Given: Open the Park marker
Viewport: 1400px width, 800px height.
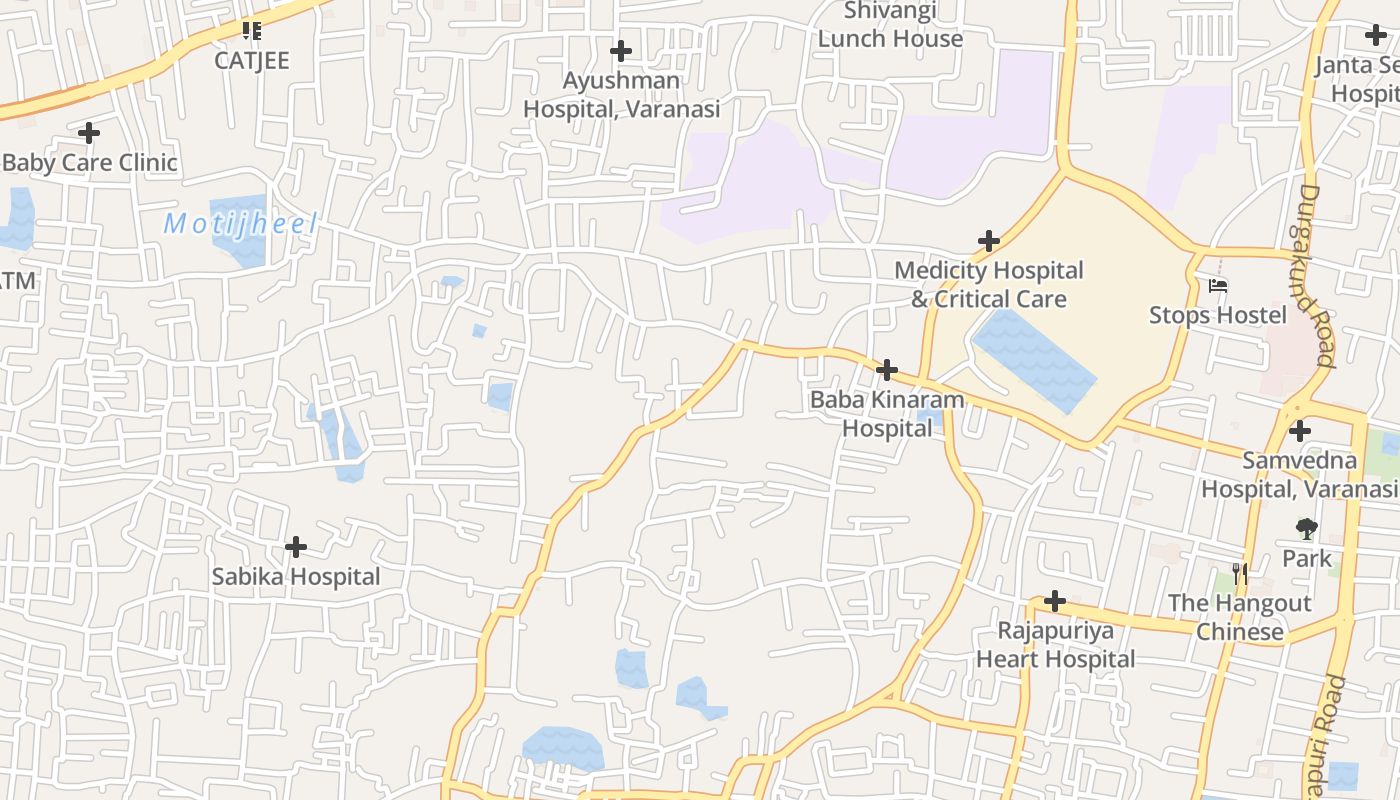Looking at the screenshot, I should (x=1306, y=528).
